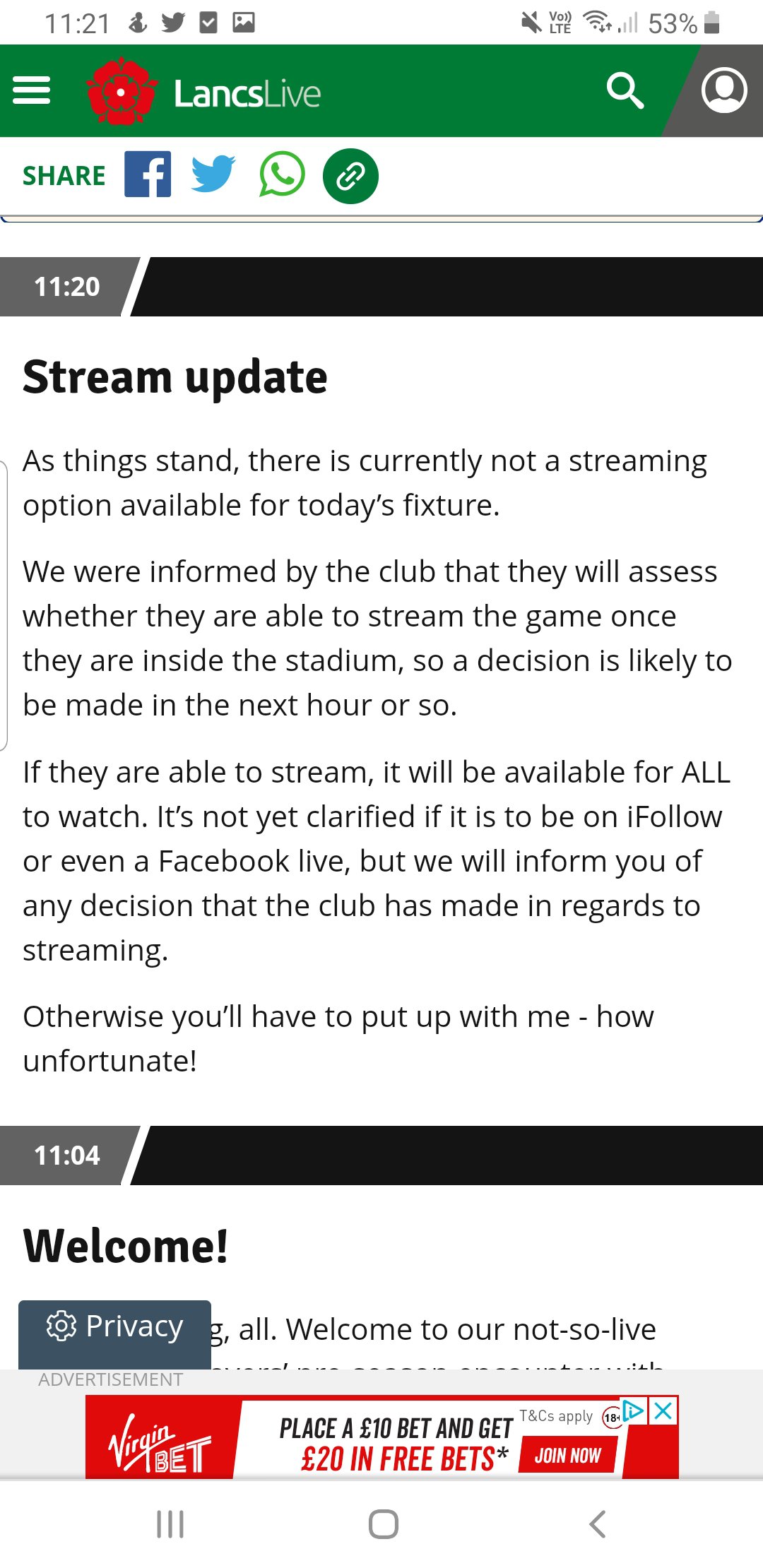Viewport: 763px width, 1568px height.
Task: Tap Join Now on Virgin Bet ad
Action: click(x=568, y=1455)
